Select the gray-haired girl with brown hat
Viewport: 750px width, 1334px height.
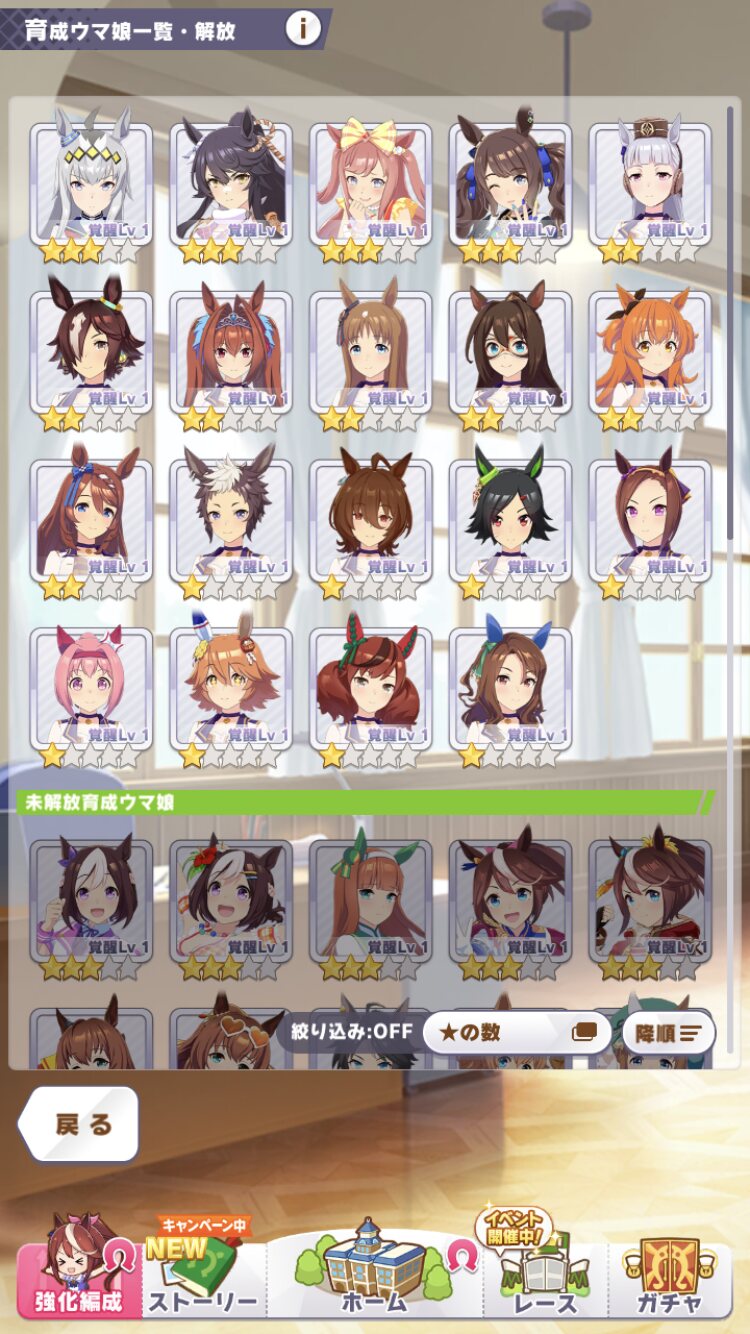tap(650, 182)
